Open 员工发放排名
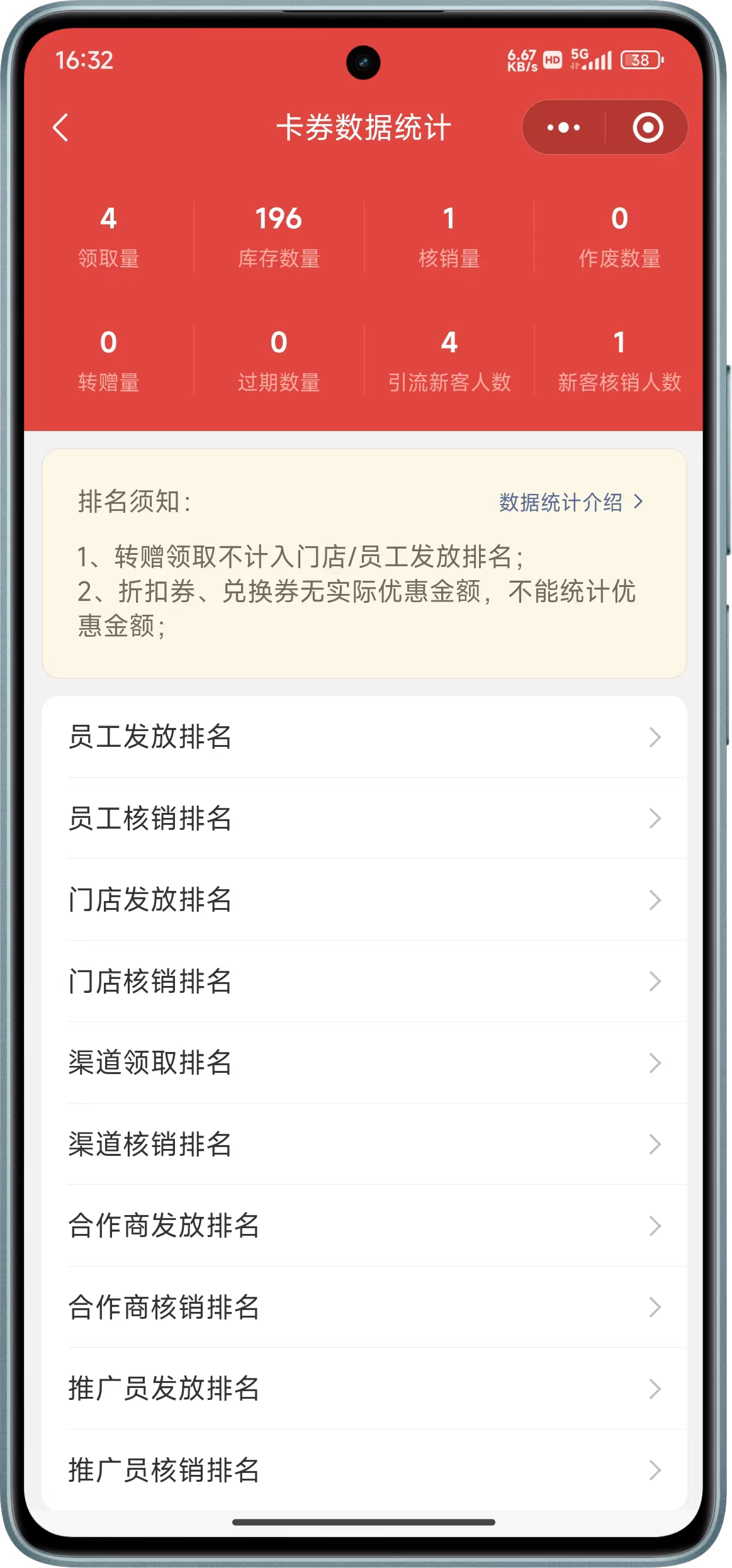Image resolution: width=732 pixels, height=1568 pixels. click(364, 737)
